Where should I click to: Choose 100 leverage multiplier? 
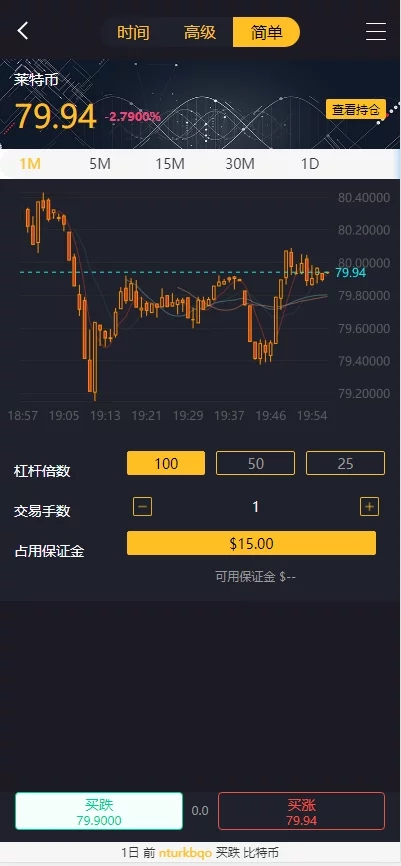[166, 463]
